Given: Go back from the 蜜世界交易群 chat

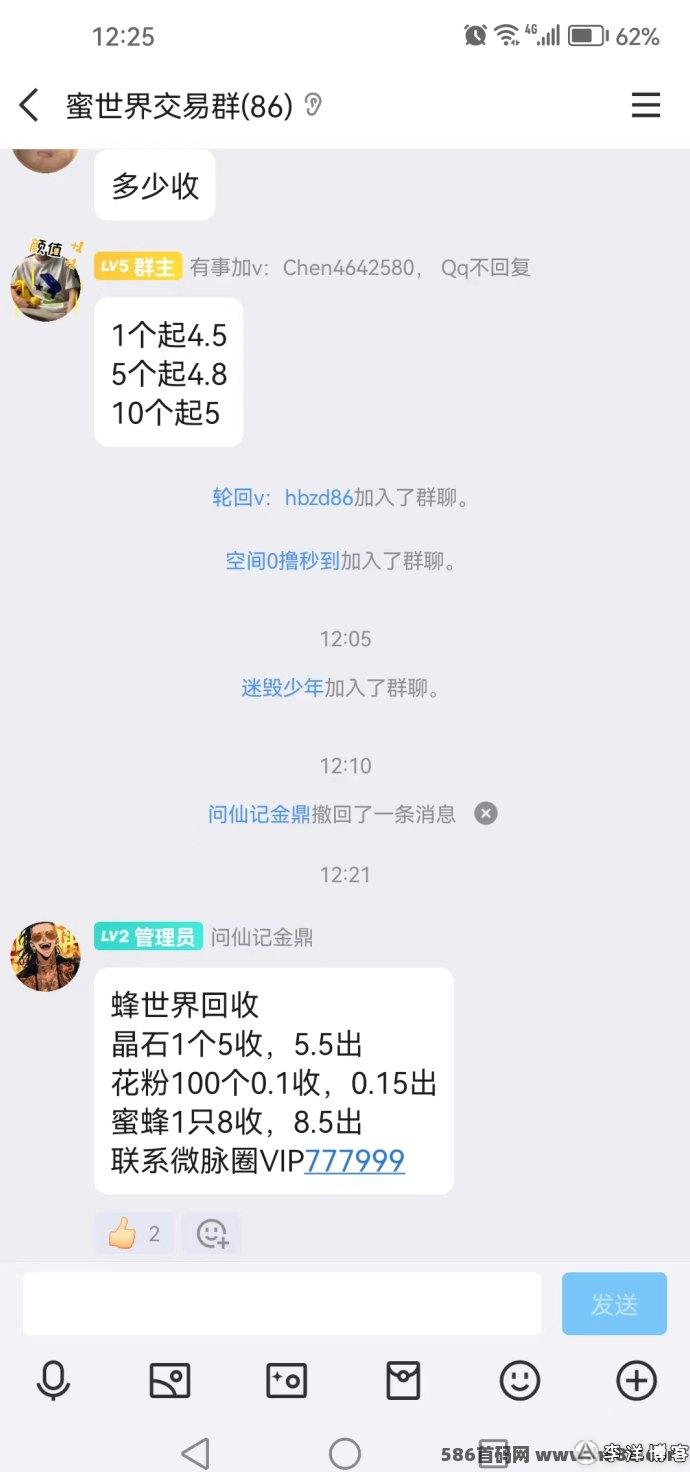Looking at the screenshot, I should [29, 105].
